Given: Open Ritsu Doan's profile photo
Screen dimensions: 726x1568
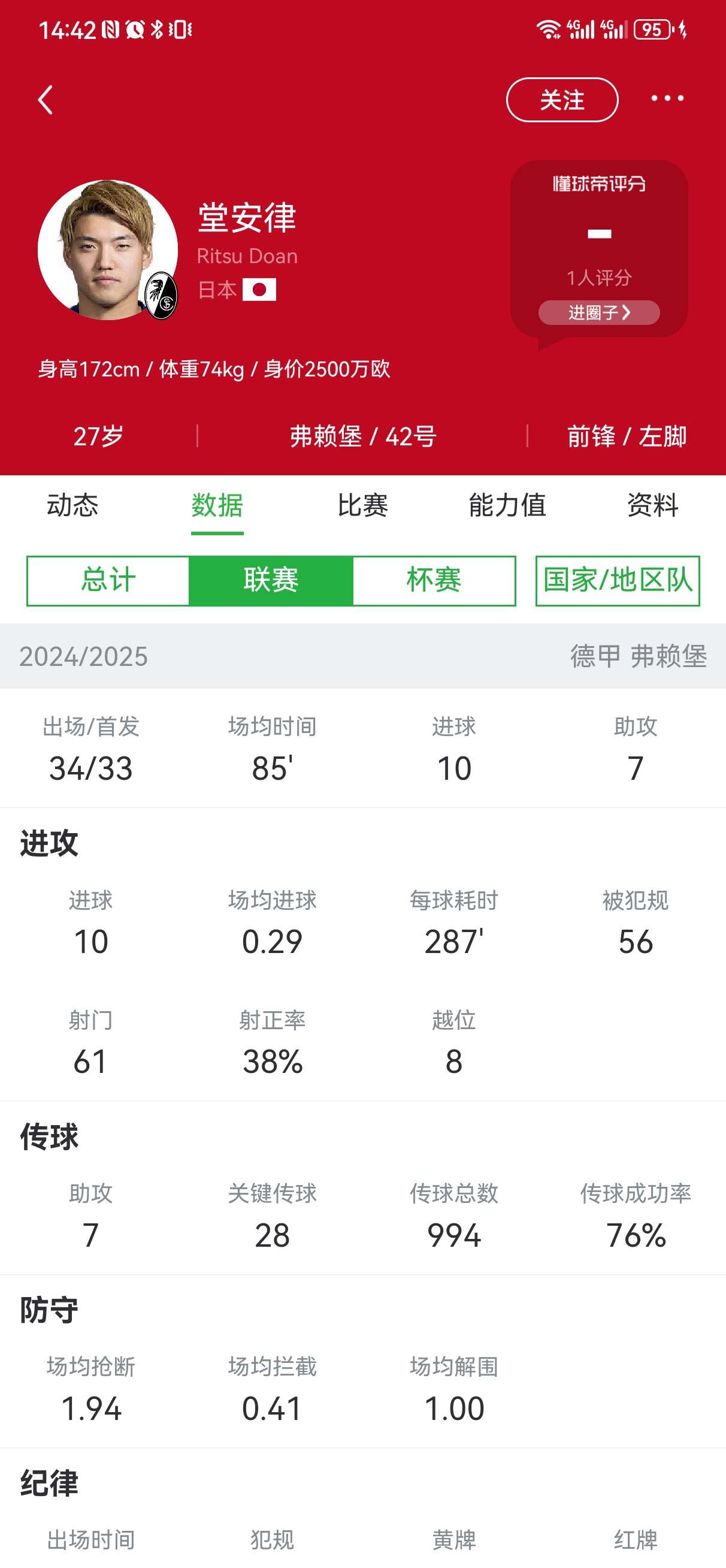Looking at the screenshot, I should [x=107, y=249].
